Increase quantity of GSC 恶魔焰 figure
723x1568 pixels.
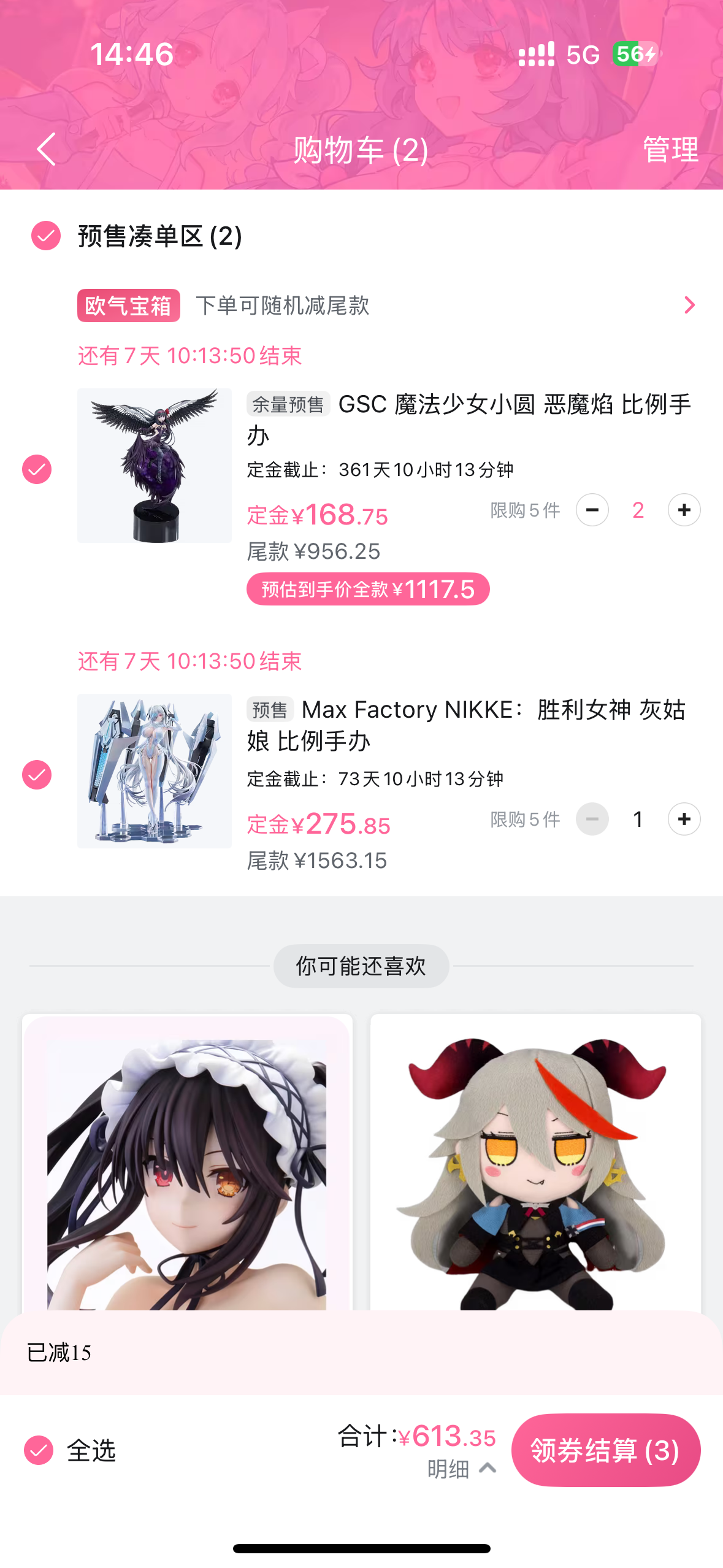(684, 510)
